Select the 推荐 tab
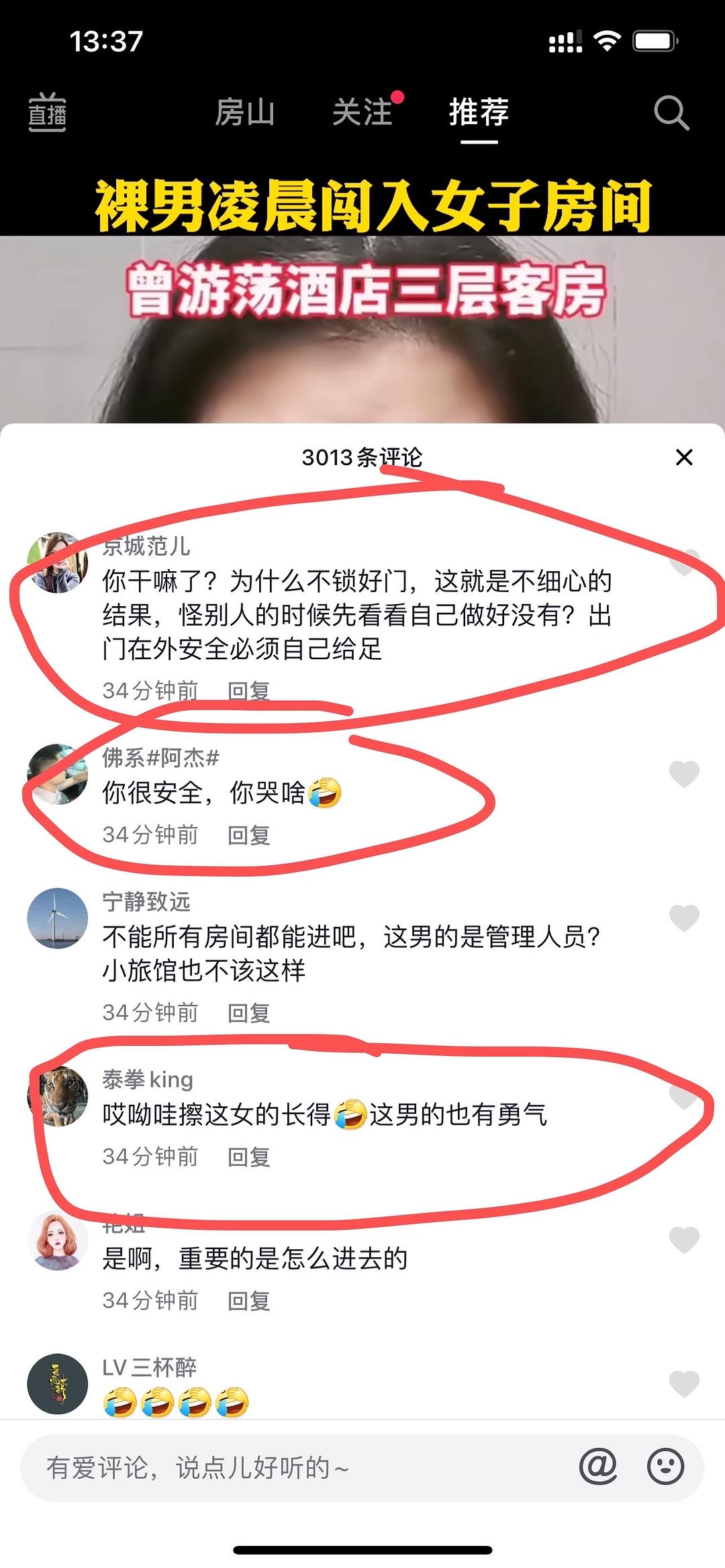This screenshot has width=725, height=1568. 479,112
